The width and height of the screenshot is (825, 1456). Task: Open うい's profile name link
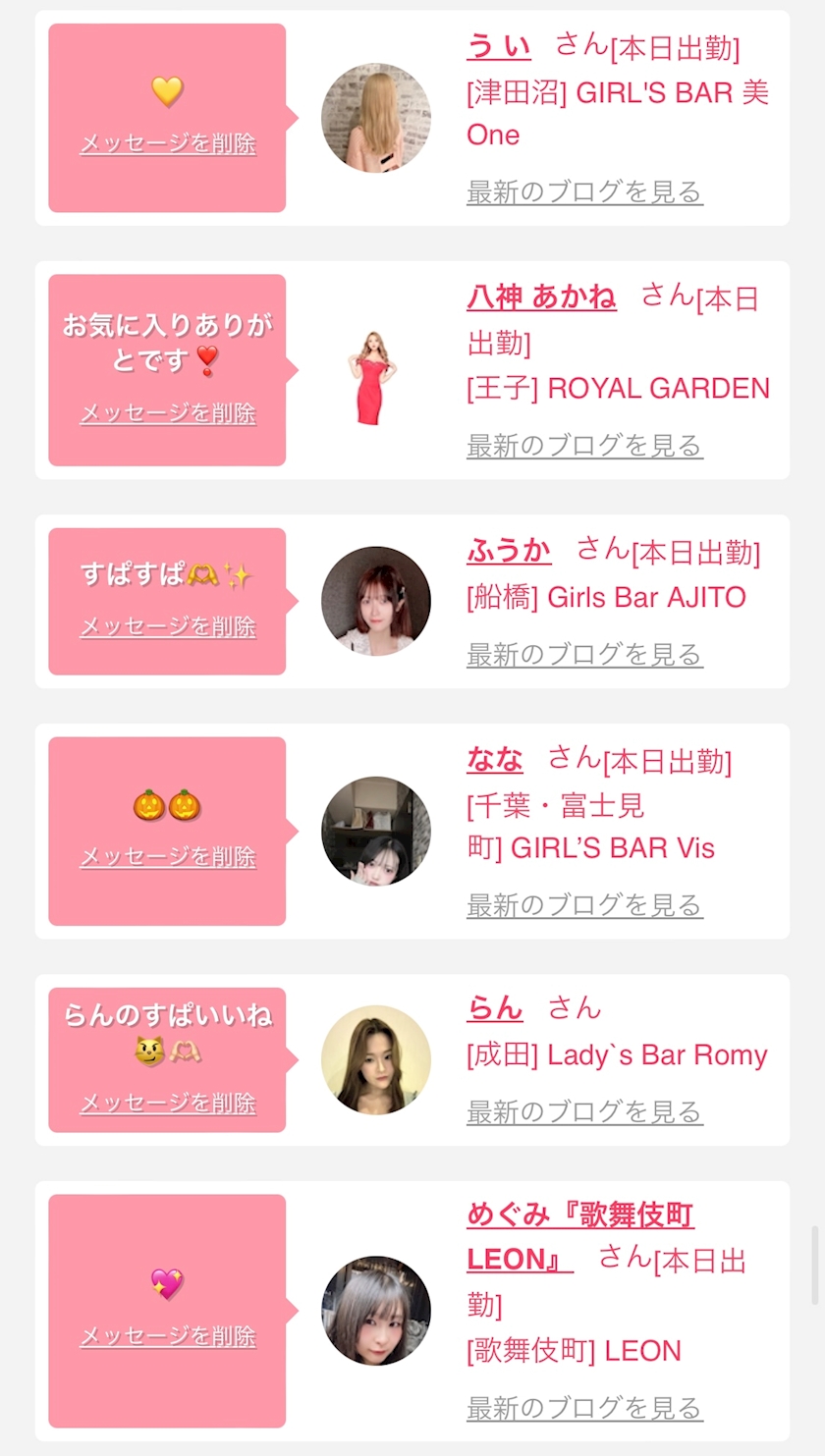tap(499, 47)
